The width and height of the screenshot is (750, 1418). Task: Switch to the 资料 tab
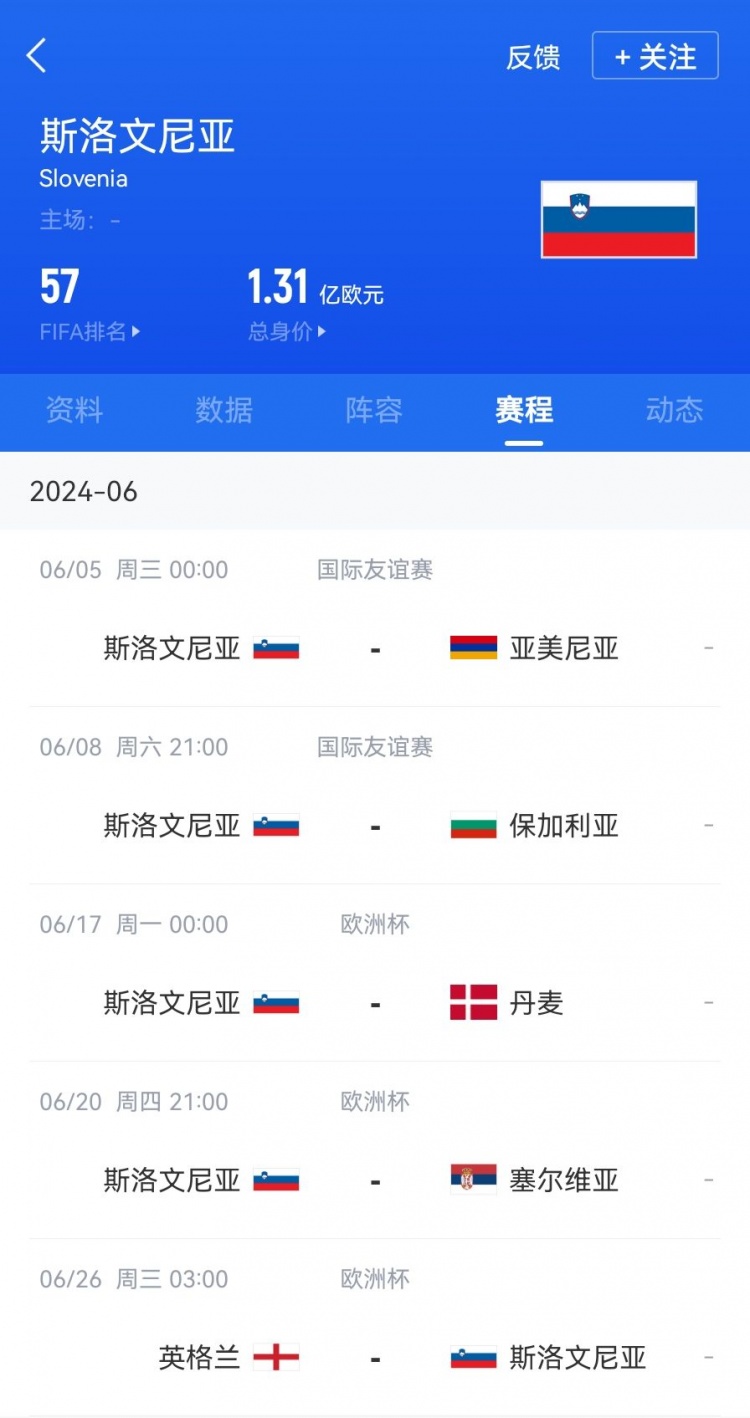click(74, 410)
